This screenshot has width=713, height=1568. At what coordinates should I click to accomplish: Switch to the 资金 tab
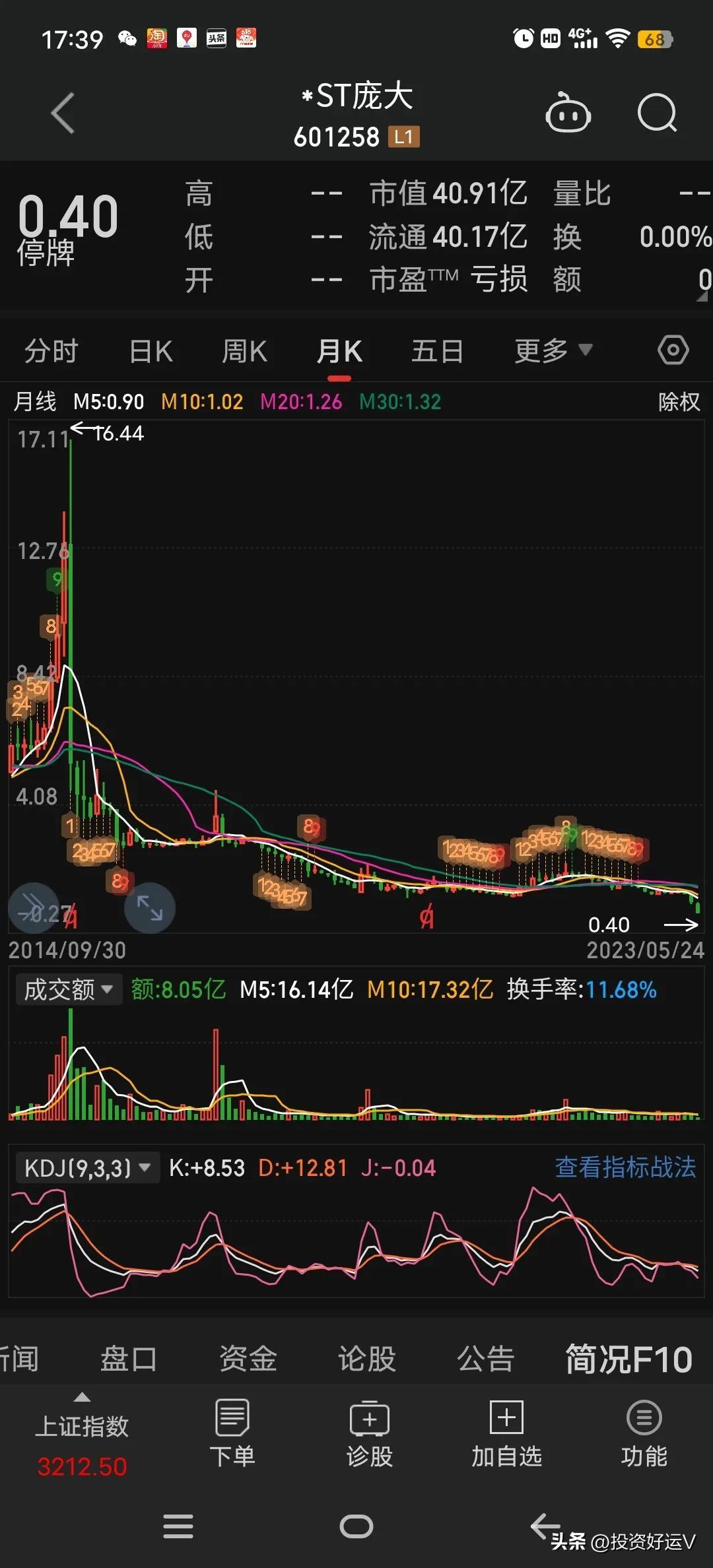coord(248,1358)
